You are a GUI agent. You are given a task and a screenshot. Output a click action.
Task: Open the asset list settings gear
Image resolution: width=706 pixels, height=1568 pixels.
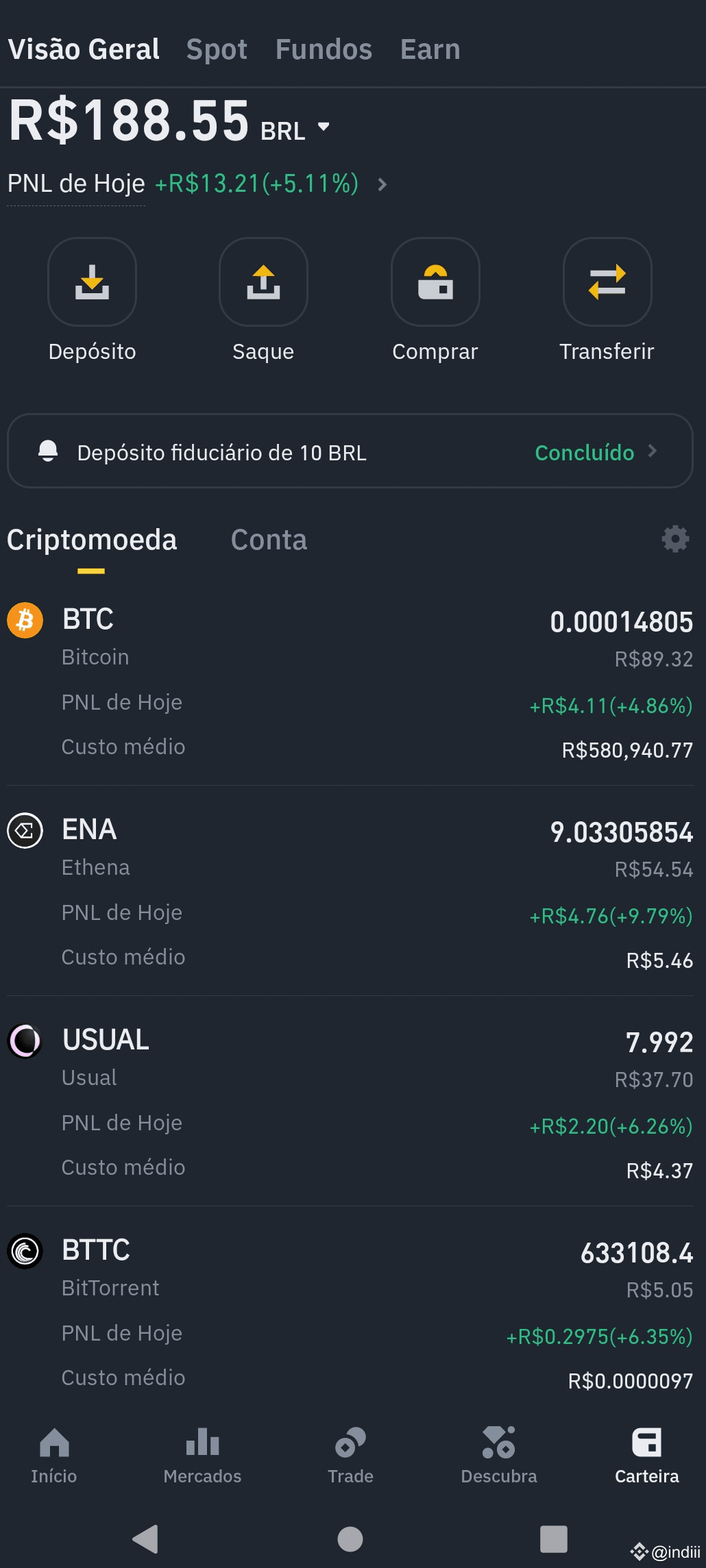click(x=675, y=539)
